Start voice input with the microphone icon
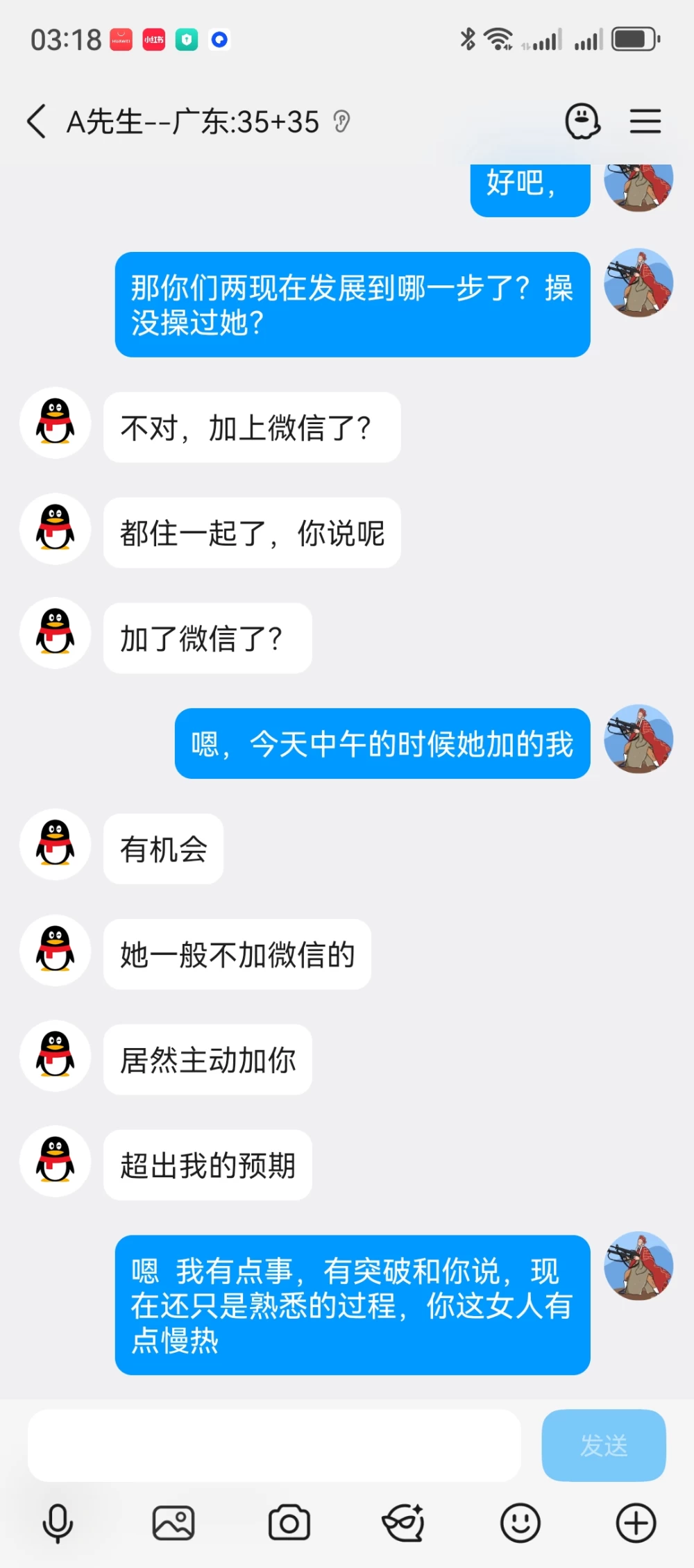The height and width of the screenshot is (1568, 694). (x=58, y=1524)
